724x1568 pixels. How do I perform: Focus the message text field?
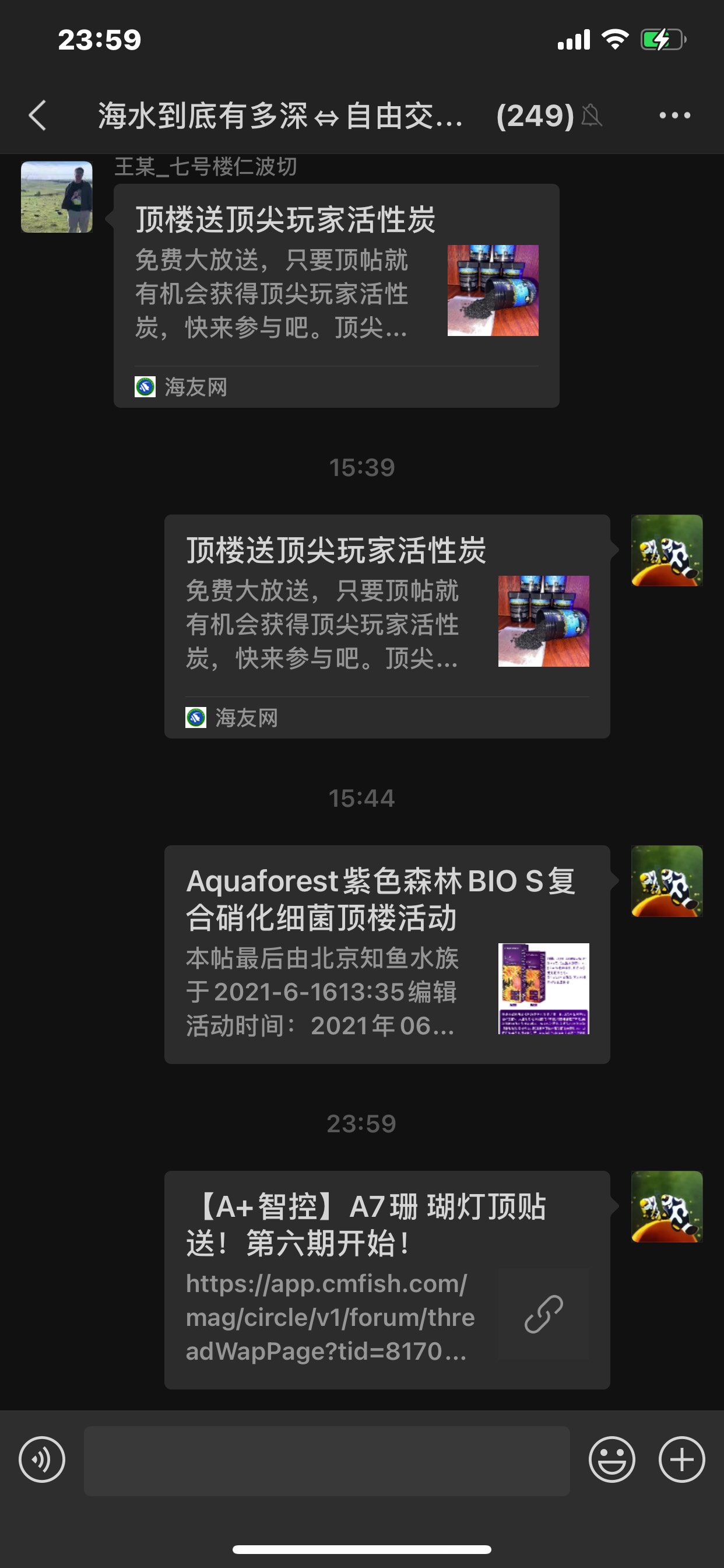(326, 1460)
